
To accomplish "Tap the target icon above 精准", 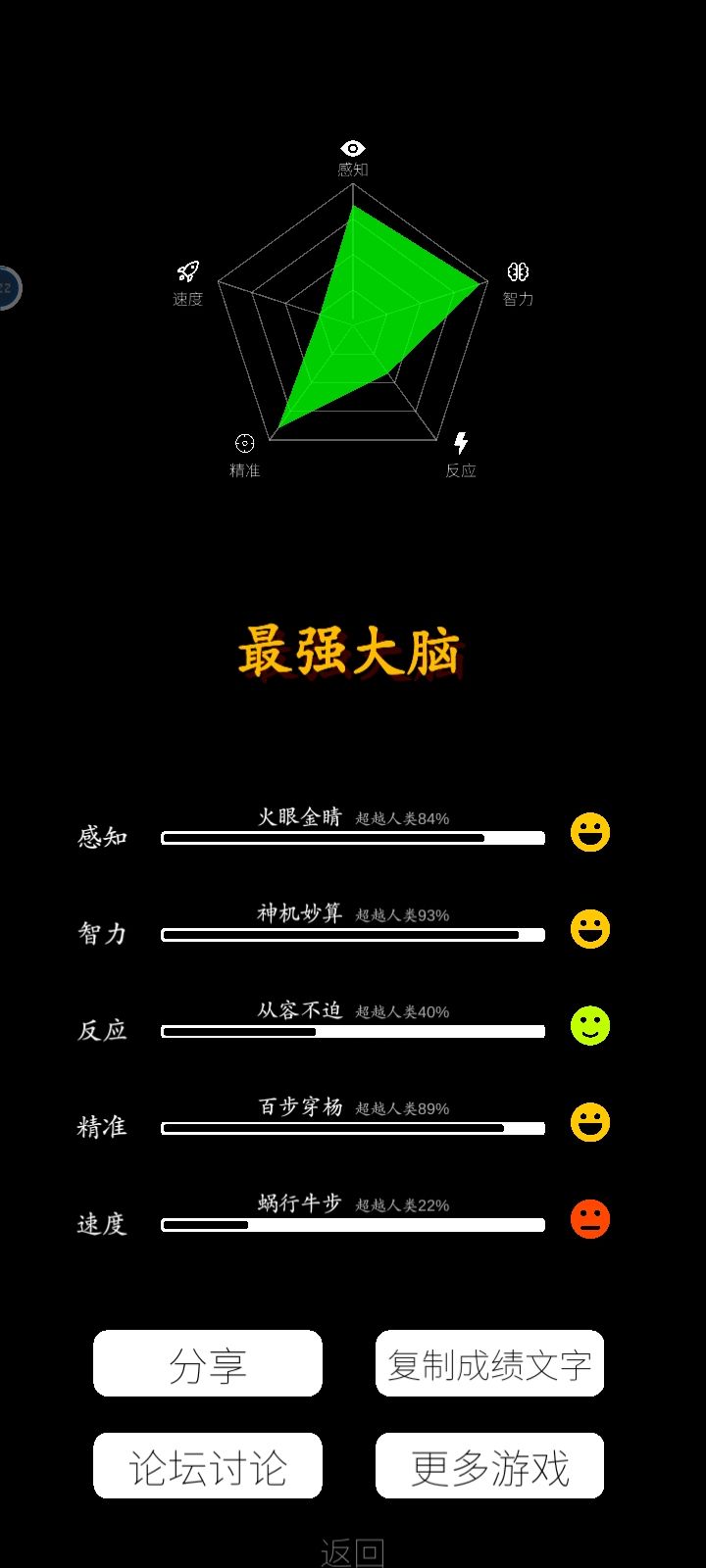I will 243,444.
